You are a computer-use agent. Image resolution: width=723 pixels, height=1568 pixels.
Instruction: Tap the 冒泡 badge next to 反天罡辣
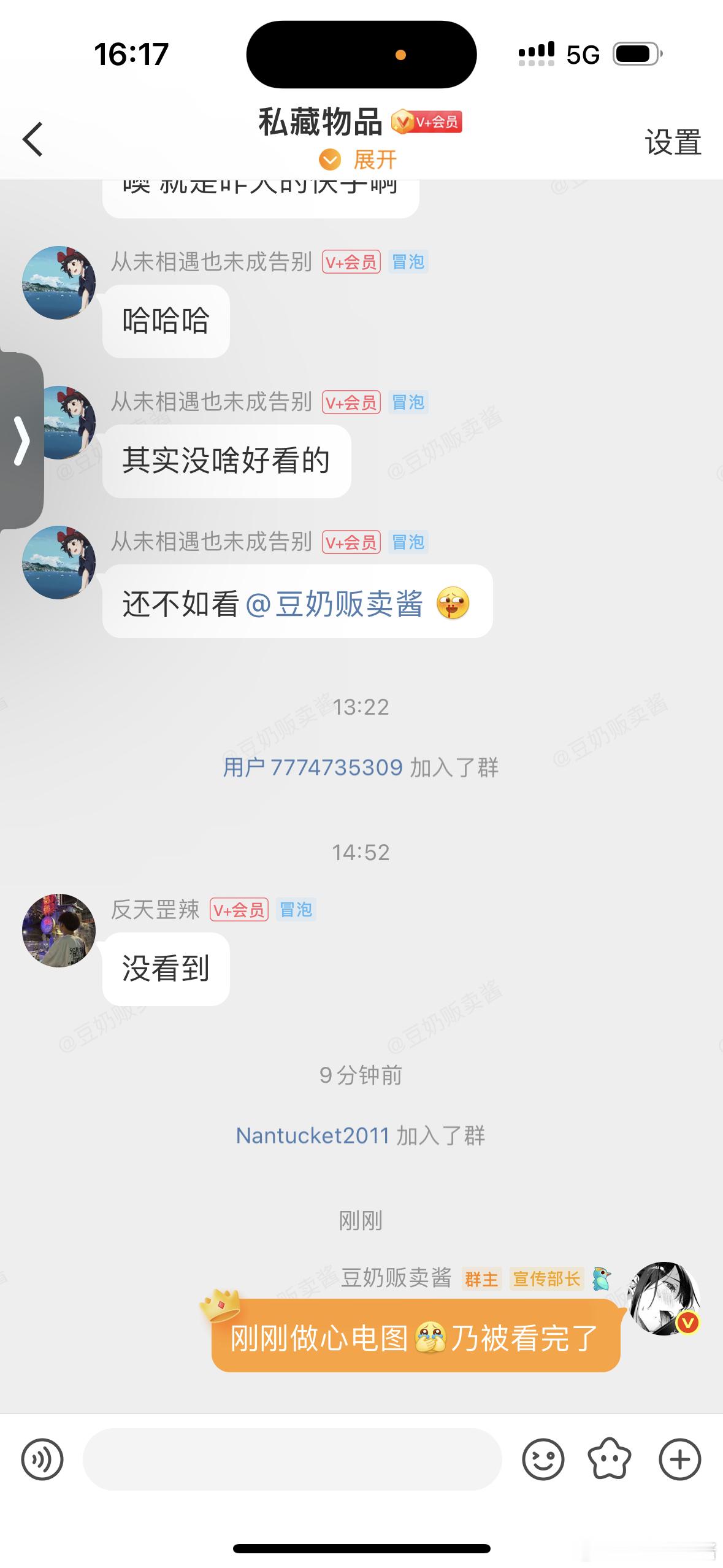[x=296, y=910]
